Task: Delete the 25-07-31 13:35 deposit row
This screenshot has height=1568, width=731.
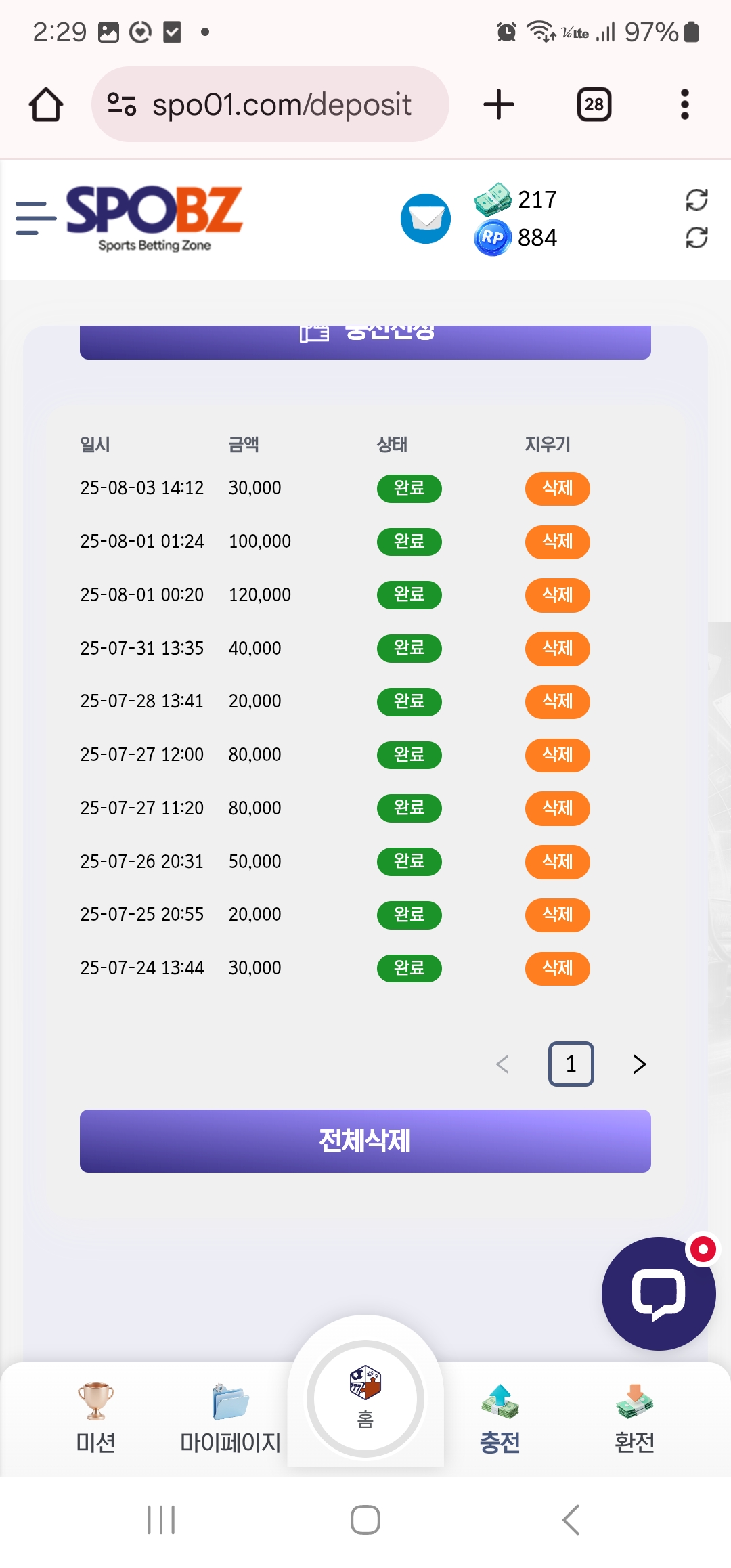Action: (x=558, y=649)
